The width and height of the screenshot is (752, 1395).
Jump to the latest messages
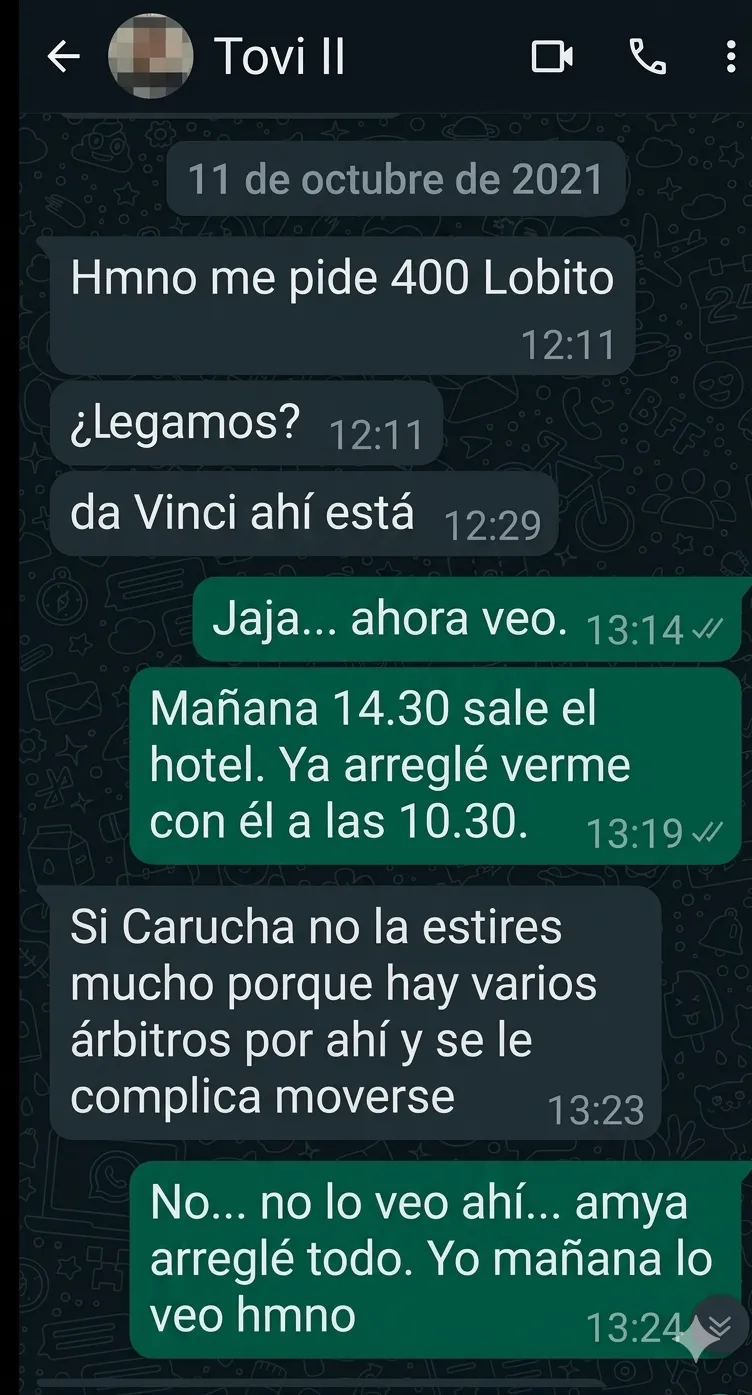(719, 1325)
